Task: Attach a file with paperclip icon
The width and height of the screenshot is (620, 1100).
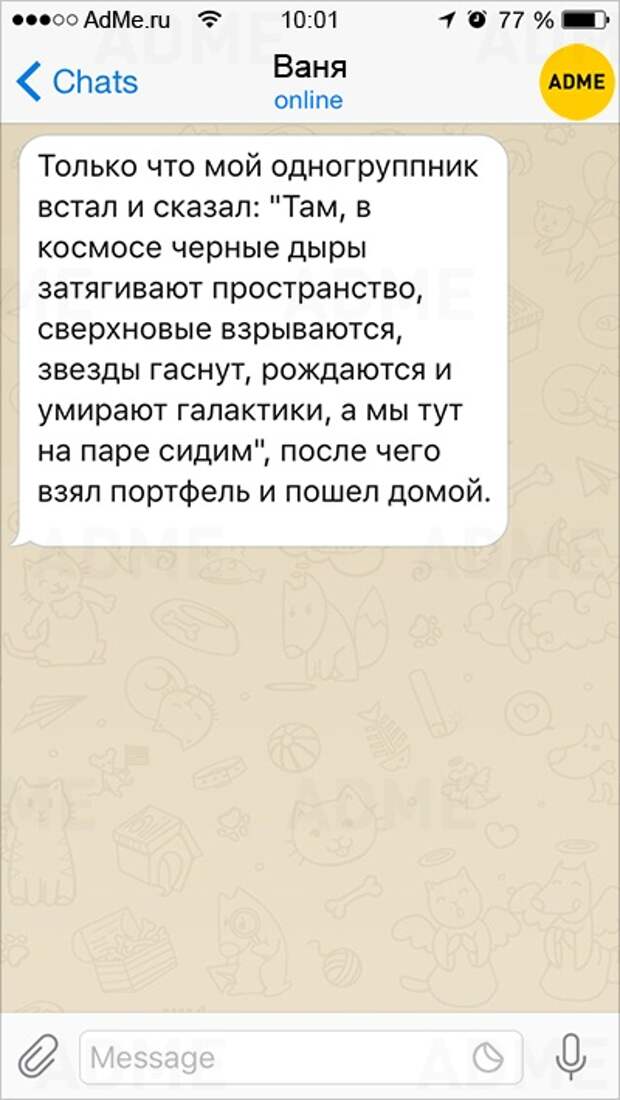Action: 39,1056
